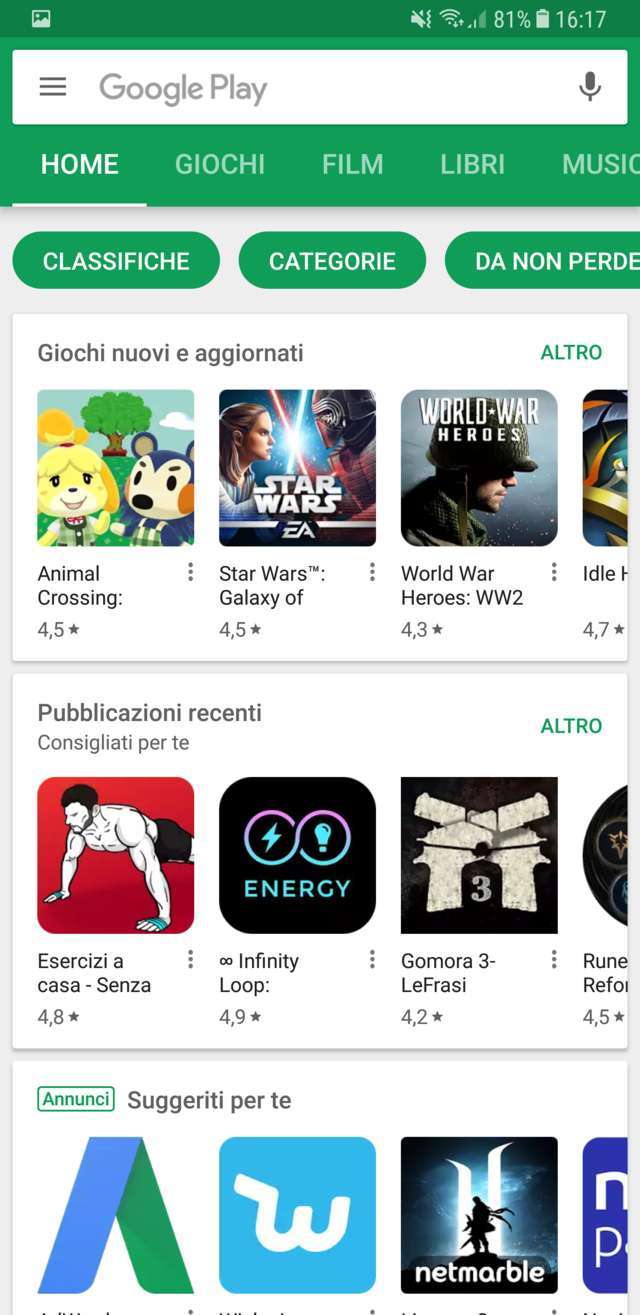This screenshot has height=1315, width=640.
Task: Start voice search with the microphone
Action: point(590,87)
